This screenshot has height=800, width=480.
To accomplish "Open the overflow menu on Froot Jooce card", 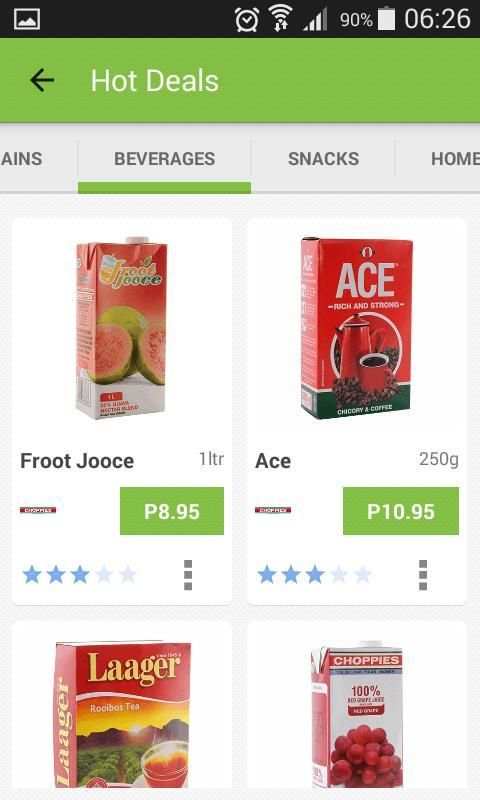I will coord(188,575).
